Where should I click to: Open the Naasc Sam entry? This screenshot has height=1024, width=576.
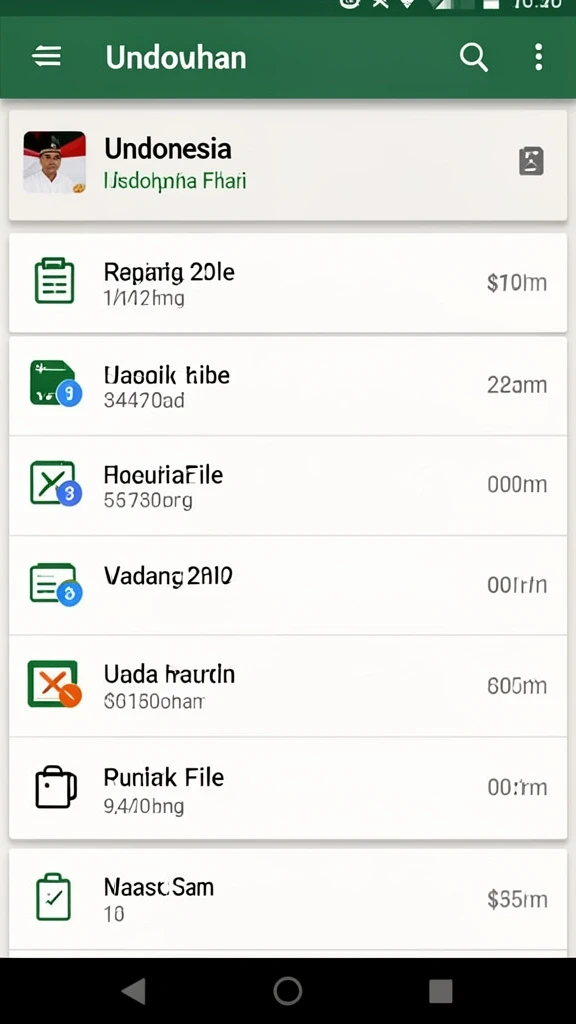[287, 899]
